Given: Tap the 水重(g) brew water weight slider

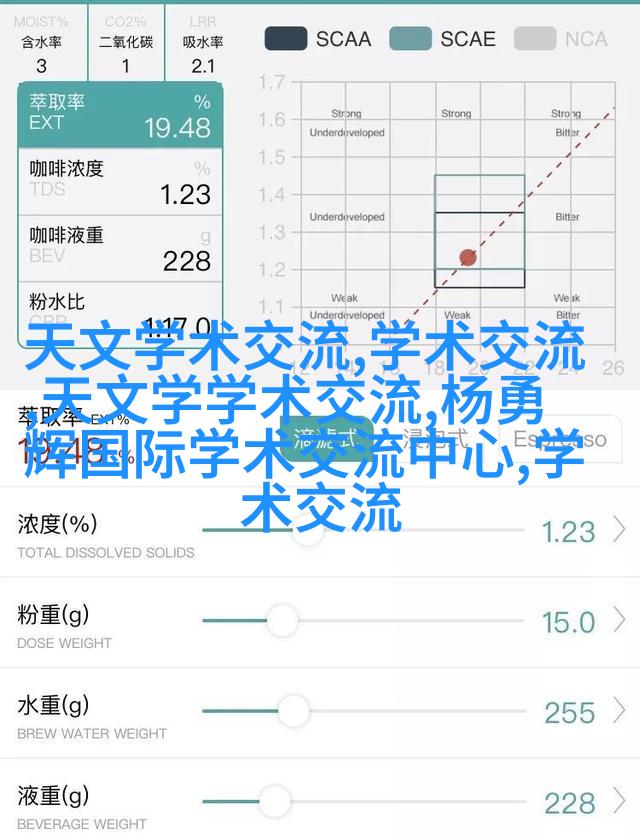Looking at the screenshot, I should pyautogui.click(x=293, y=711).
